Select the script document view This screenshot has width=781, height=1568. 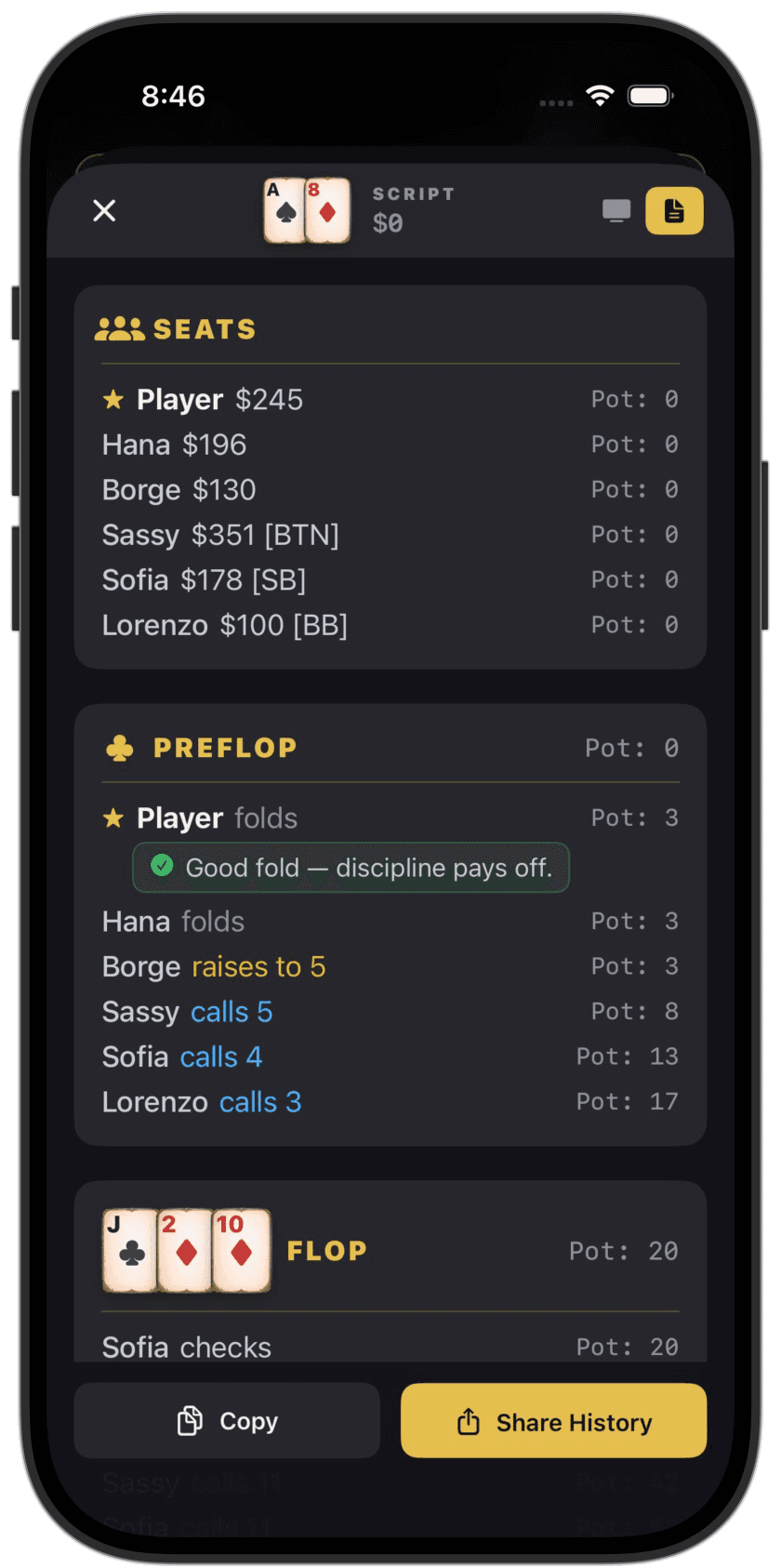coord(674,211)
